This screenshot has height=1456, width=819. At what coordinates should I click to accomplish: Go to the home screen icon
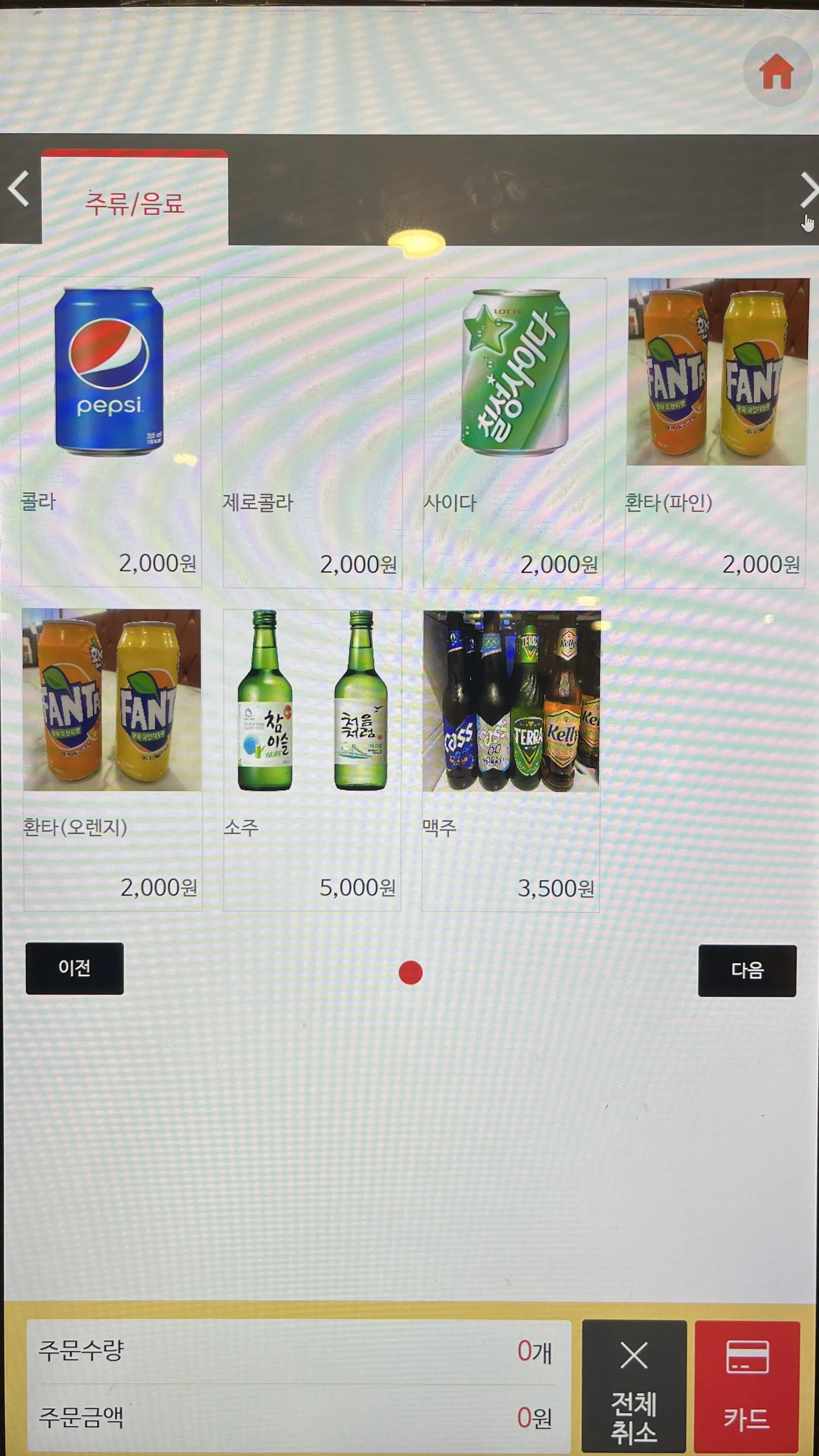(777, 72)
